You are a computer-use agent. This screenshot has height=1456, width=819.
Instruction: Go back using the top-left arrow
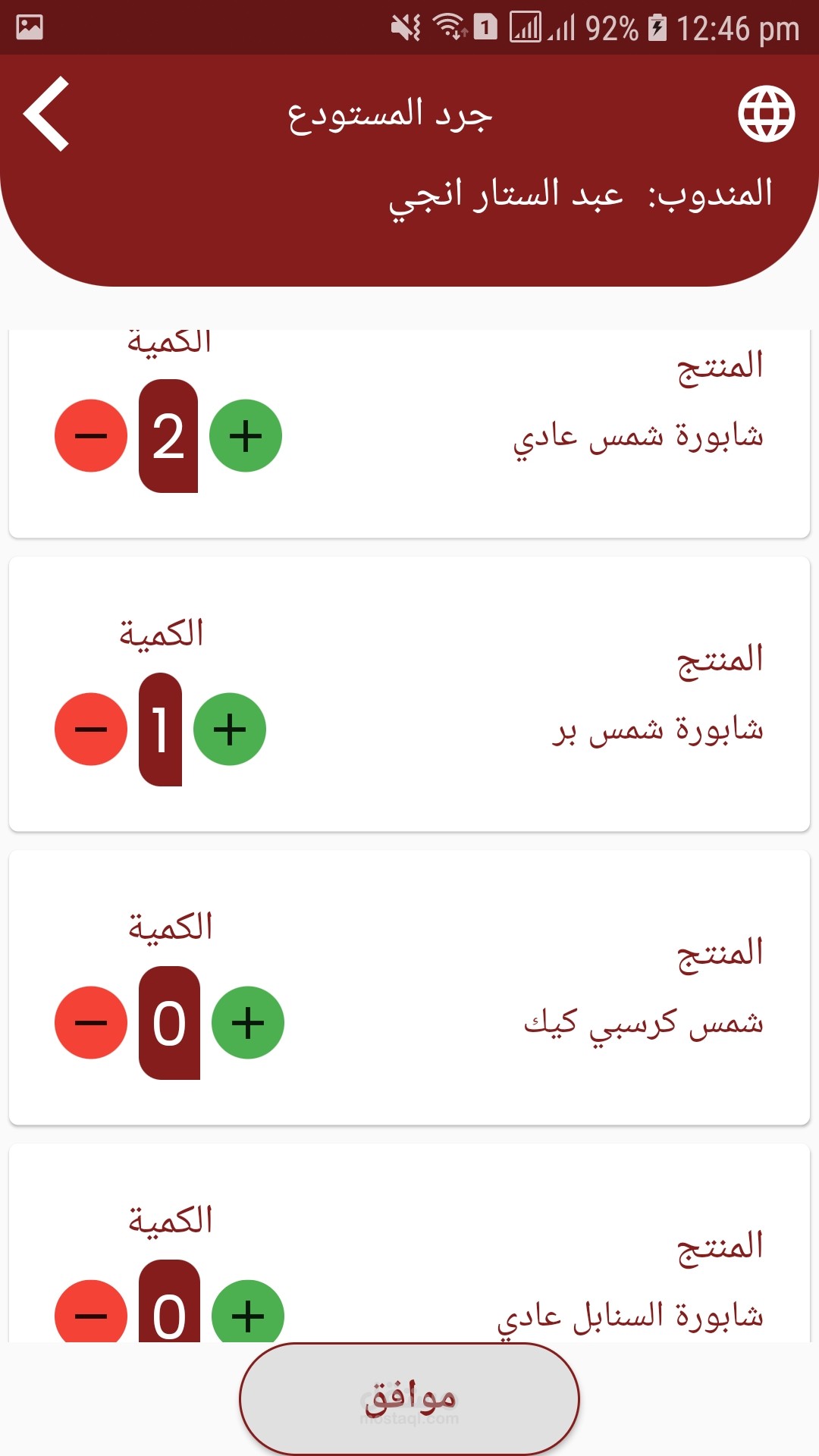[x=47, y=114]
